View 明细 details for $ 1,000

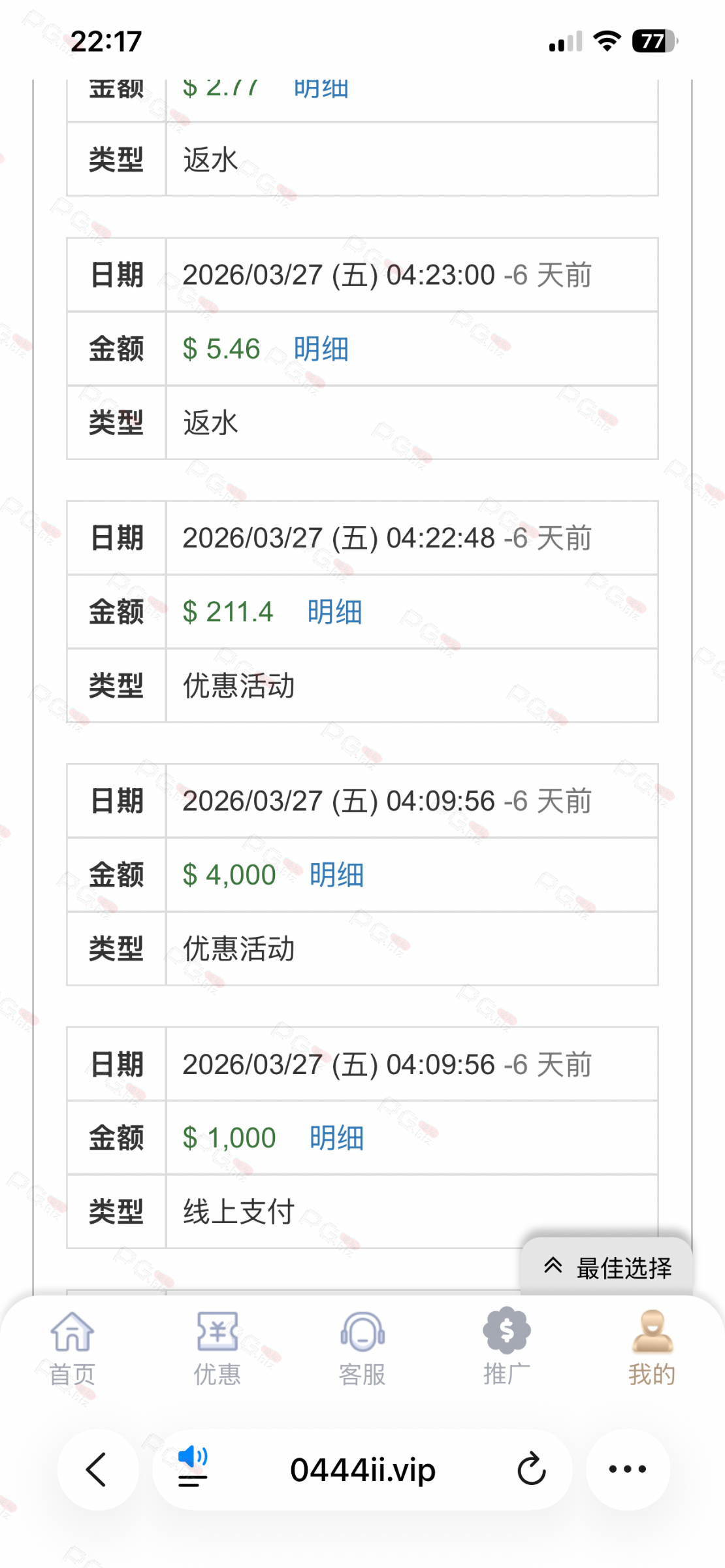(x=336, y=1138)
